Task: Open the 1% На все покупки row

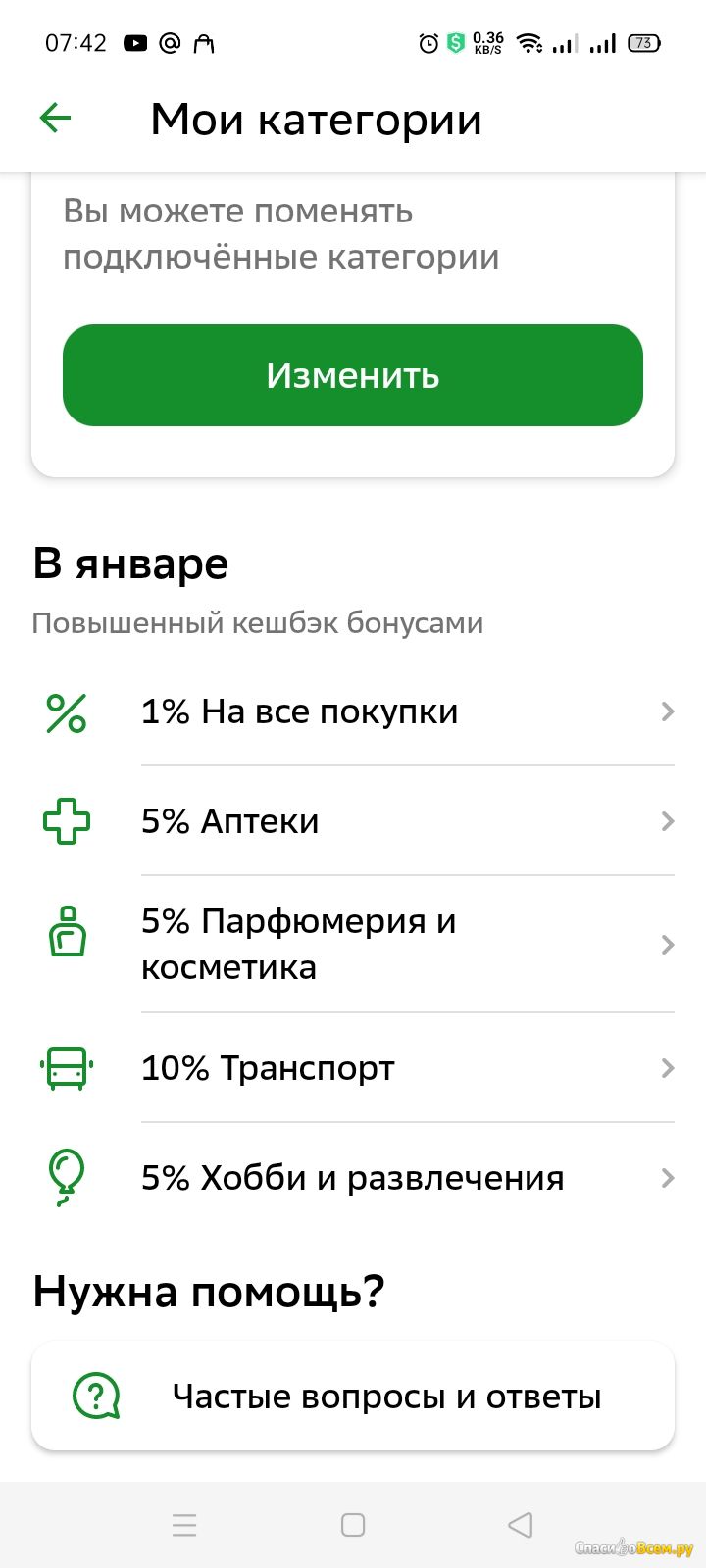Action: coord(353,711)
